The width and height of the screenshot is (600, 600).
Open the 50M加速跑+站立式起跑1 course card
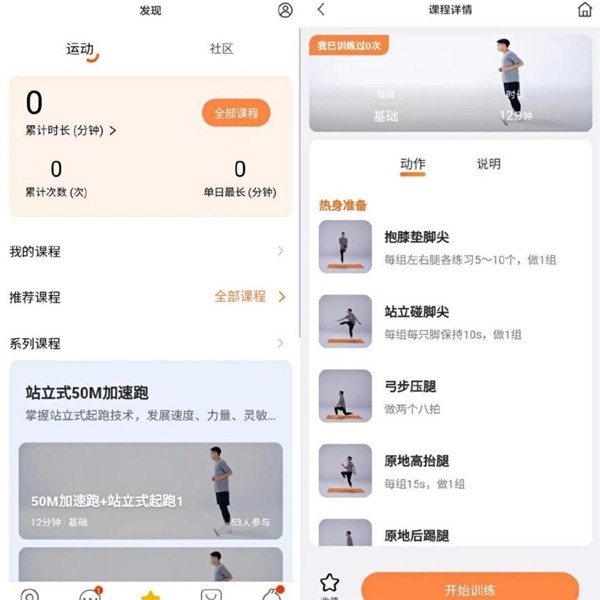[x=150, y=490]
